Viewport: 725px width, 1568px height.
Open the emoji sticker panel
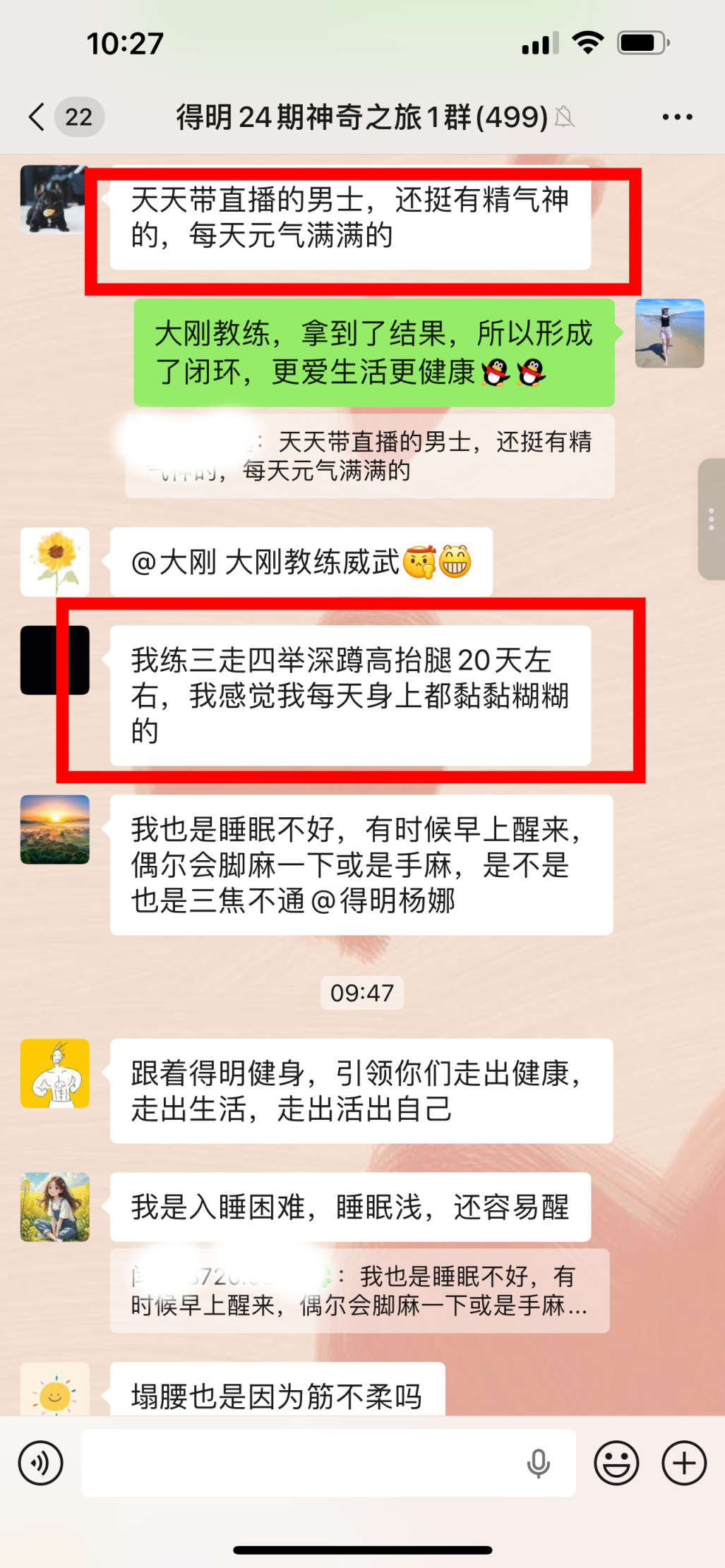point(616,1462)
